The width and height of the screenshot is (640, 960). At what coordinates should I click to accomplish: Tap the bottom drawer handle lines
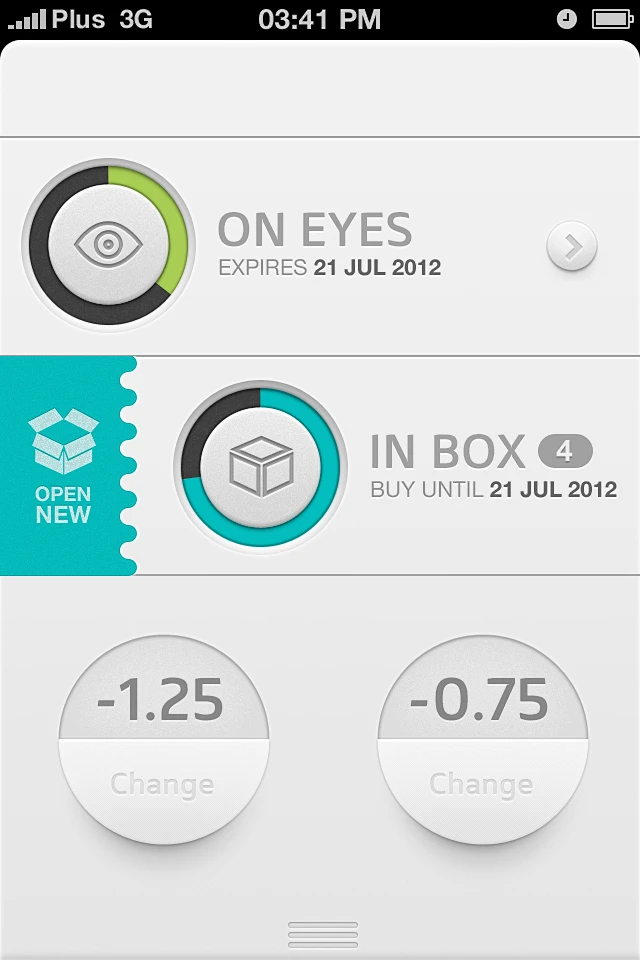(322, 934)
